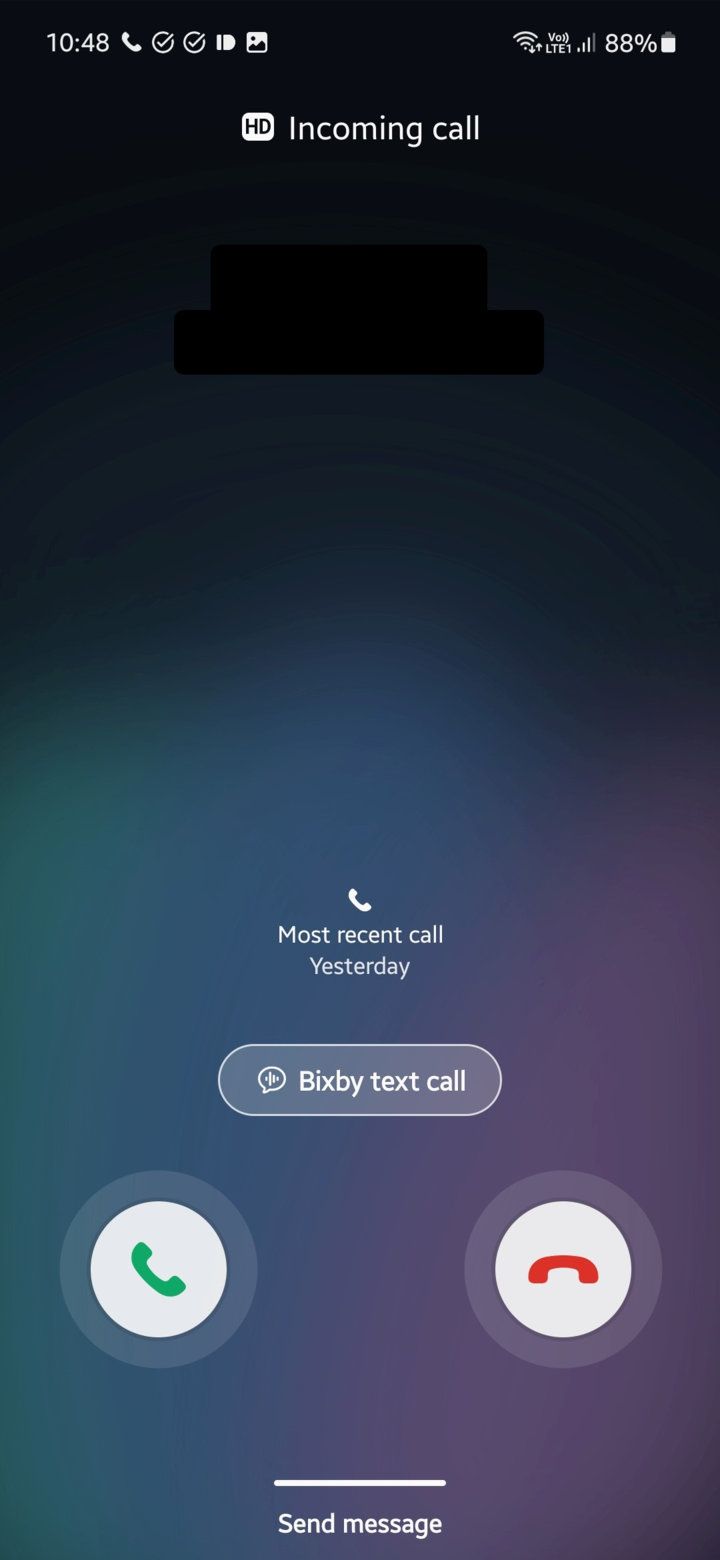Open the Send message option
The width and height of the screenshot is (720, 1560).
(360, 1523)
